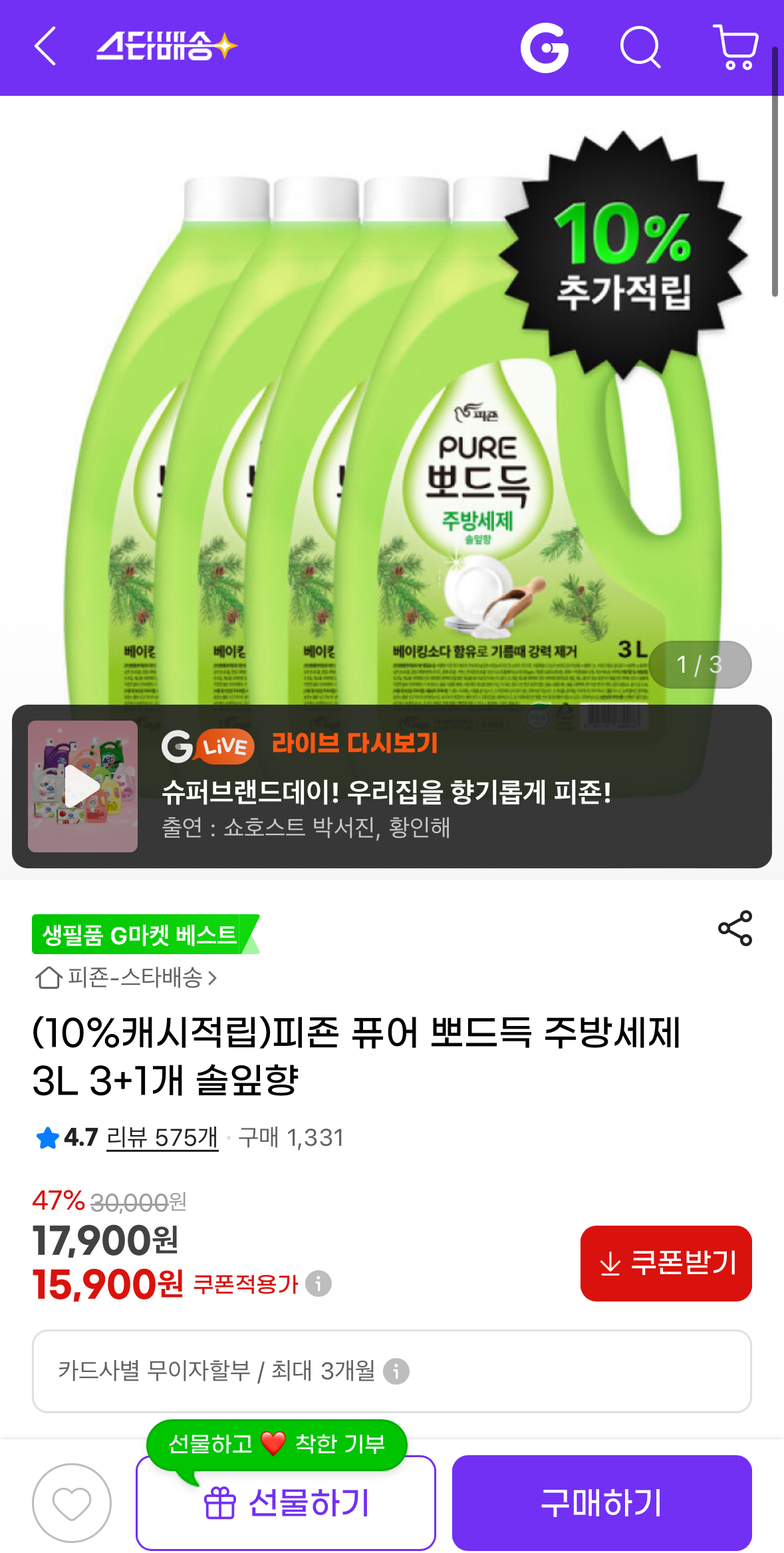Viewport: 784px width, 1553px height.
Task: Share this product
Action: pyautogui.click(x=735, y=928)
